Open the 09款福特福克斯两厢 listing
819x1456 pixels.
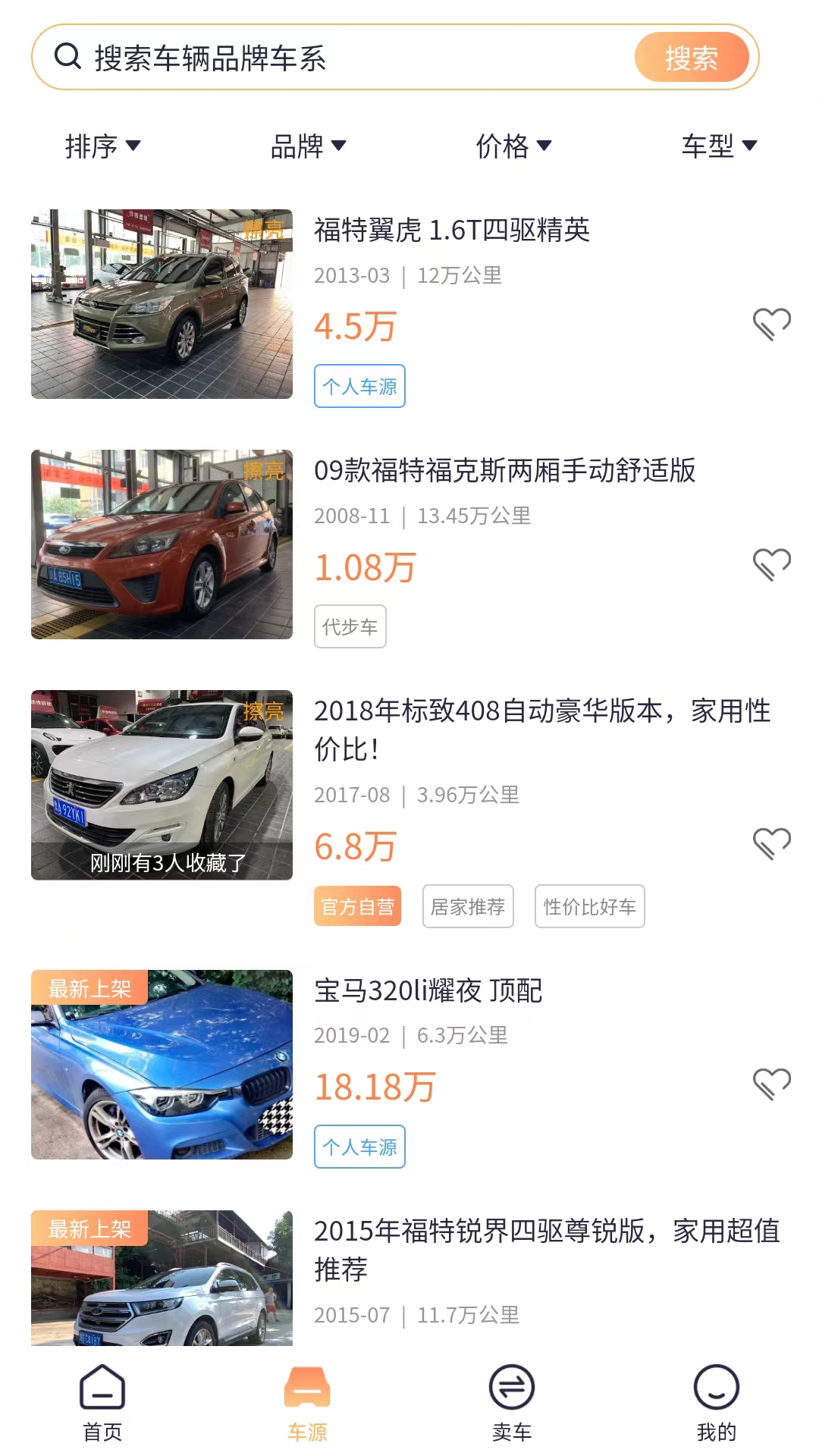tap(504, 470)
